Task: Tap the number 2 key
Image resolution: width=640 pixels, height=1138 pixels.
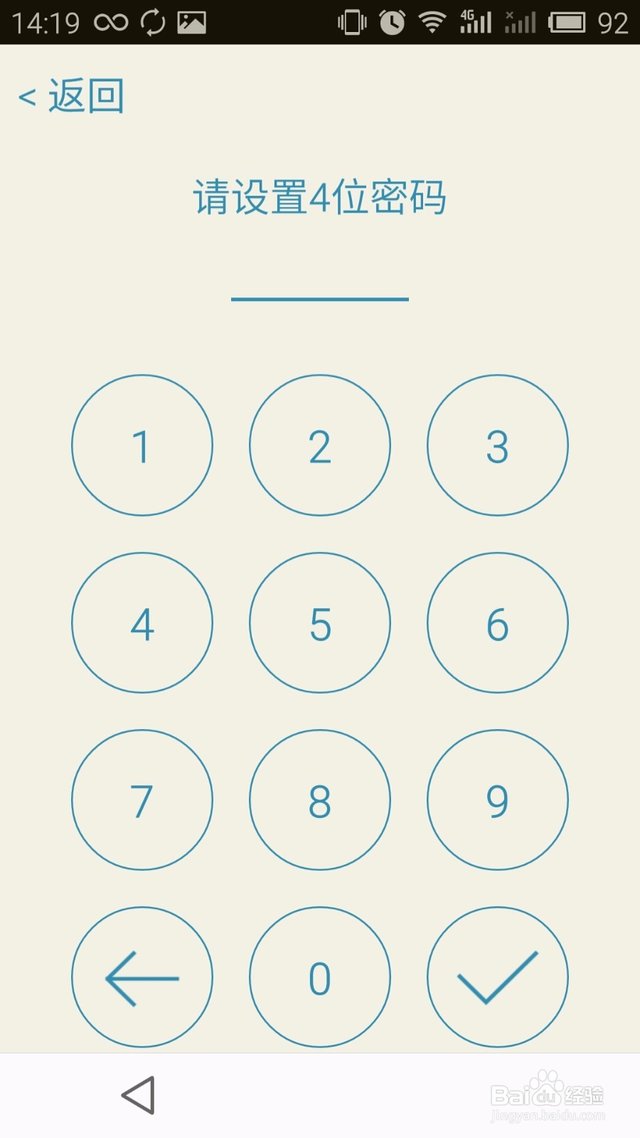Action: click(x=320, y=446)
